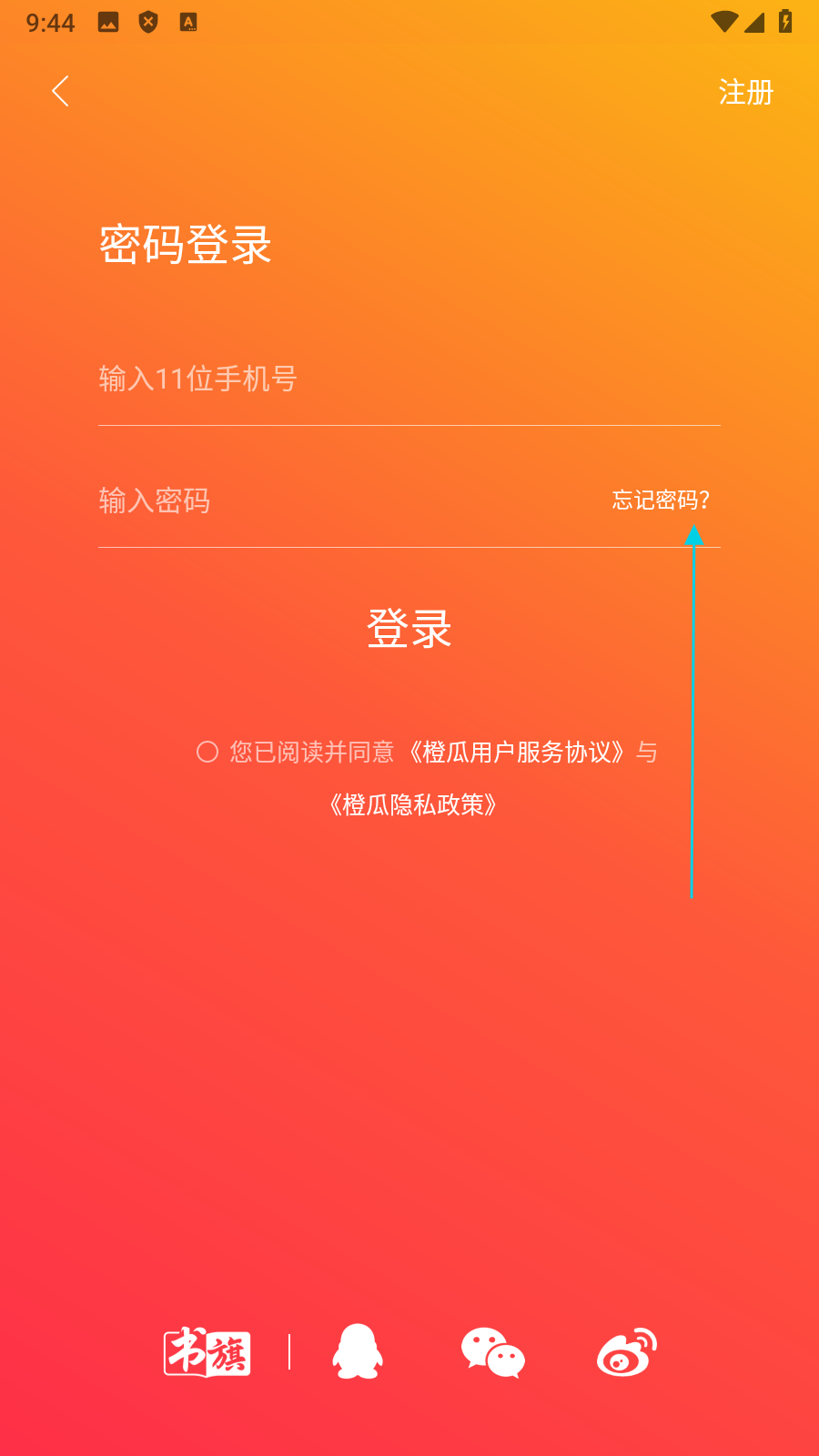Image resolution: width=819 pixels, height=1456 pixels.
Task: Open the 忘记密码 forgot password link
Action: (x=661, y=500)
